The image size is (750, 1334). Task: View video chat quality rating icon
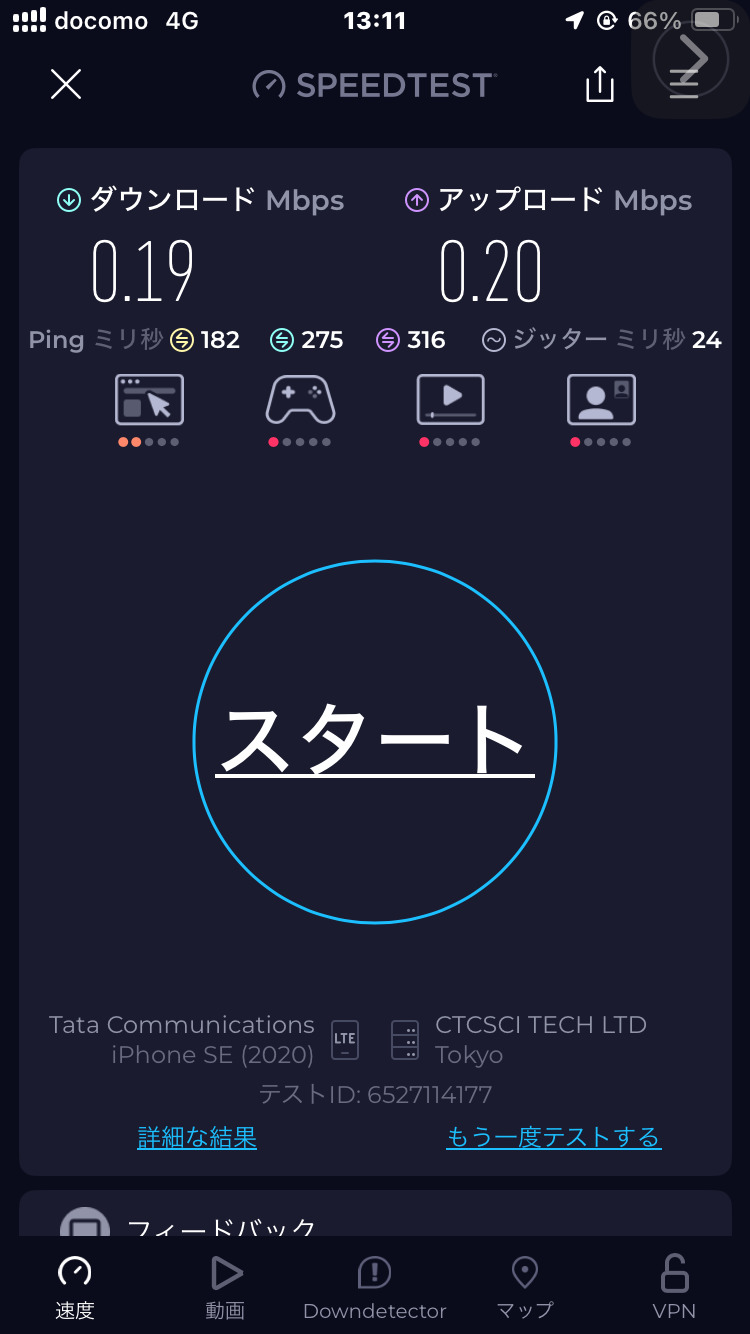601,400
